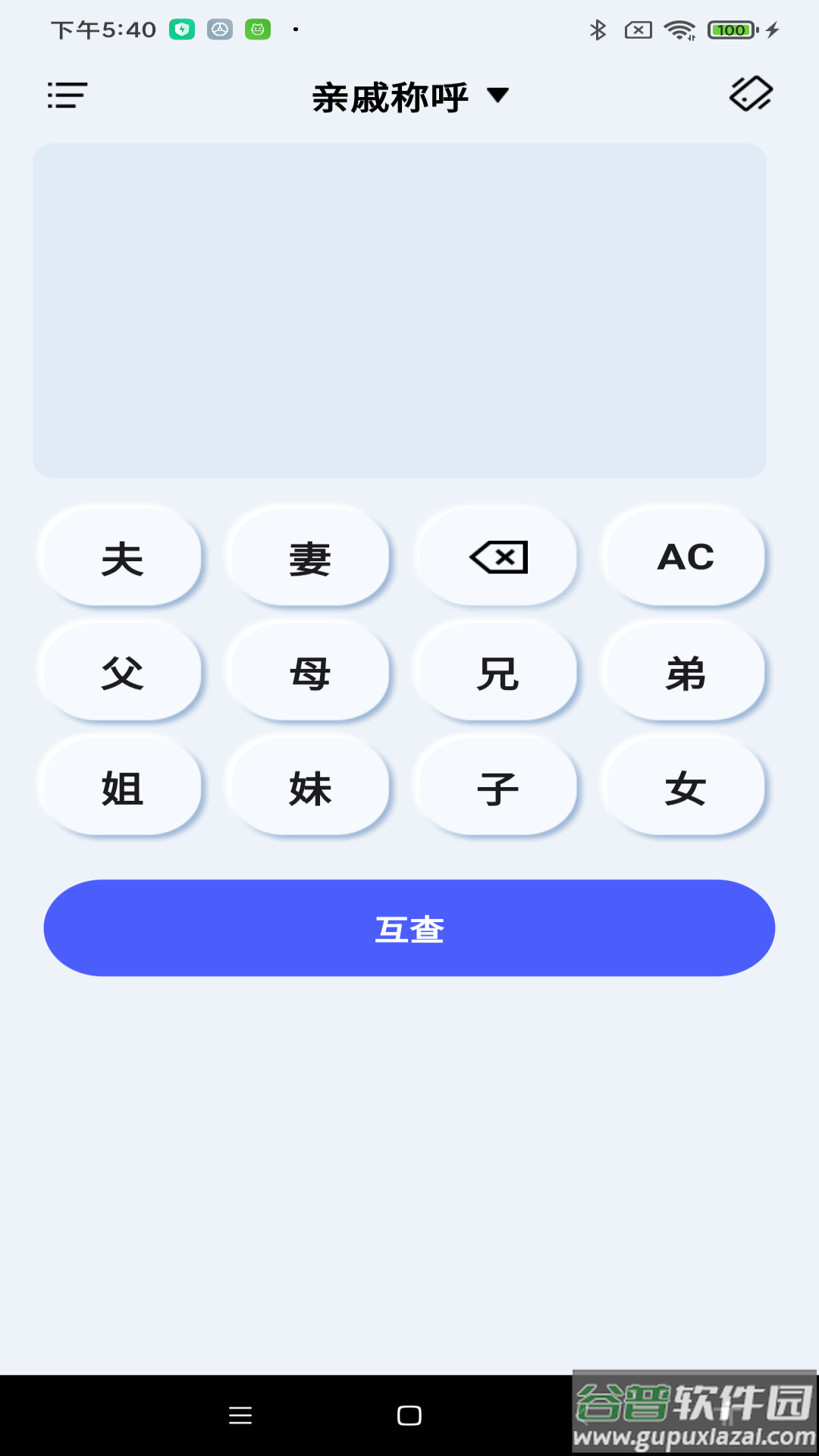The height and width of the screenshot is (1456, 819).
Task: Tap the 弟 (younger brother) key
Action: coord(682,673)
